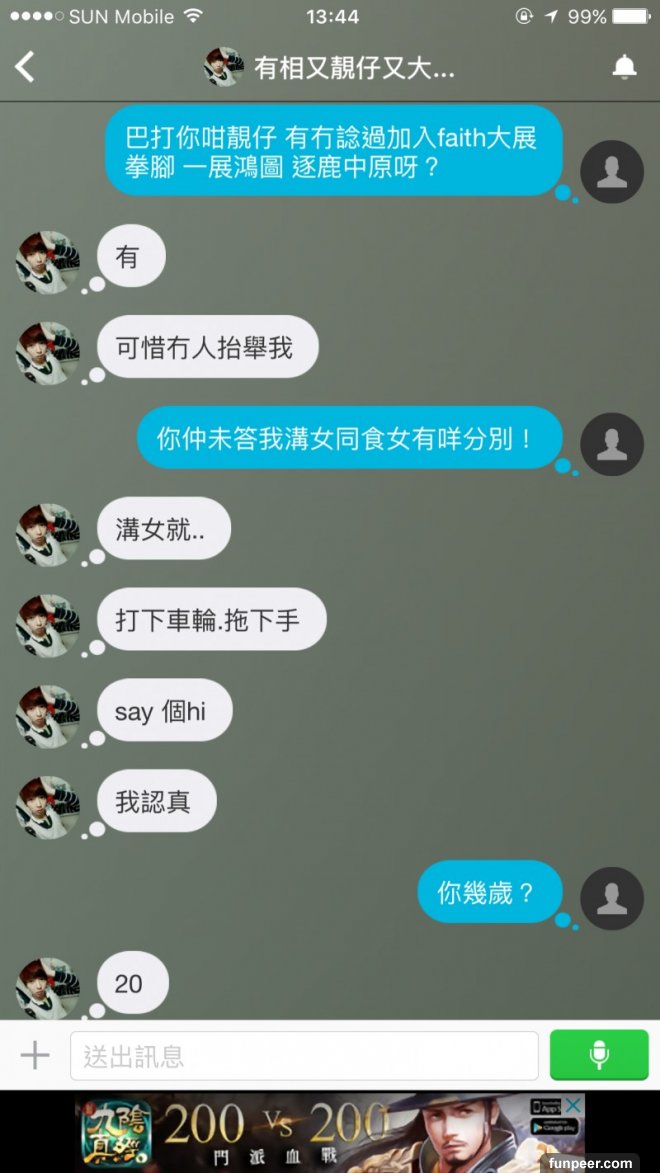Open my avatar beside 你幾歲？ message
Viewport: 660px width, 1173px height.
pyautogui.click(x=611, y=898)
